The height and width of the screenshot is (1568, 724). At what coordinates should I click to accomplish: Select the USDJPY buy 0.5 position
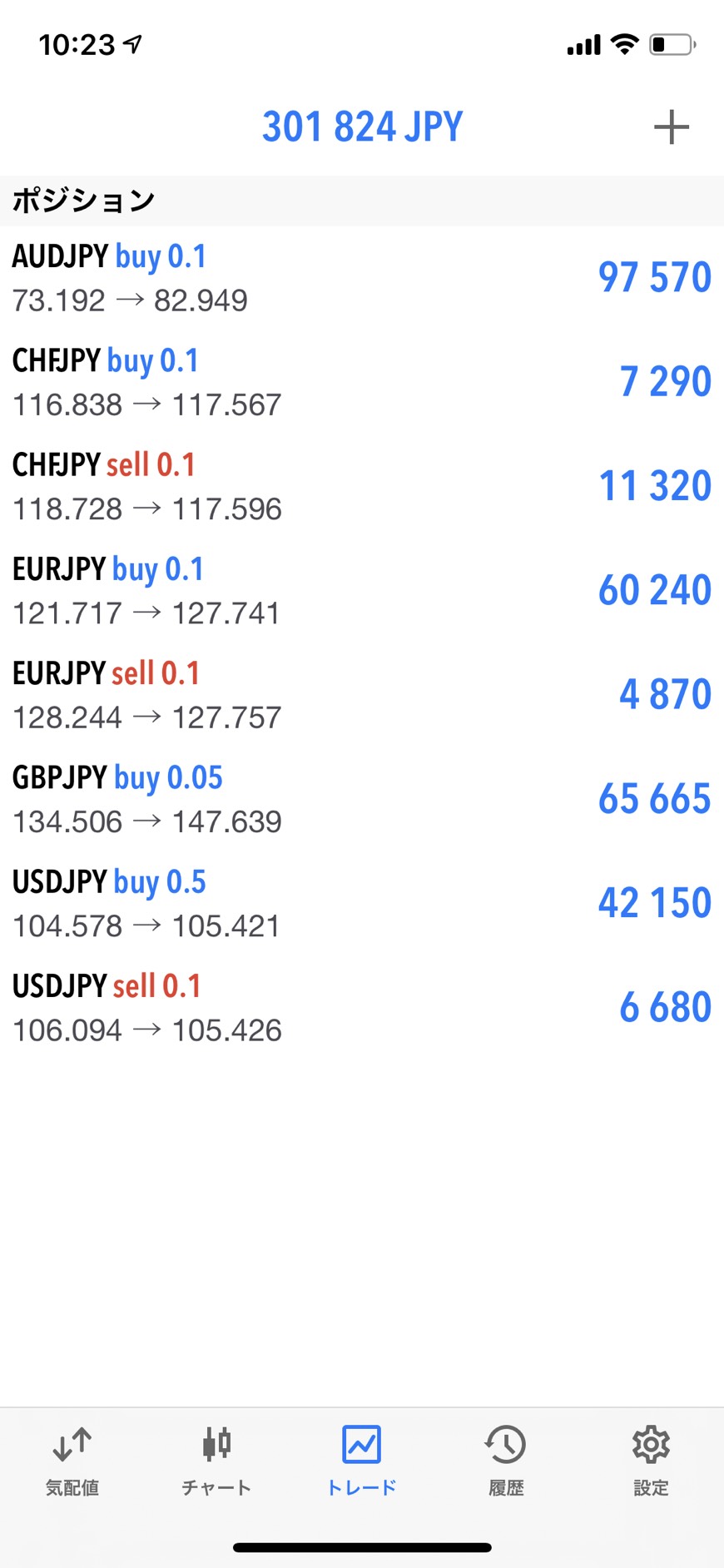coord(361,903)
